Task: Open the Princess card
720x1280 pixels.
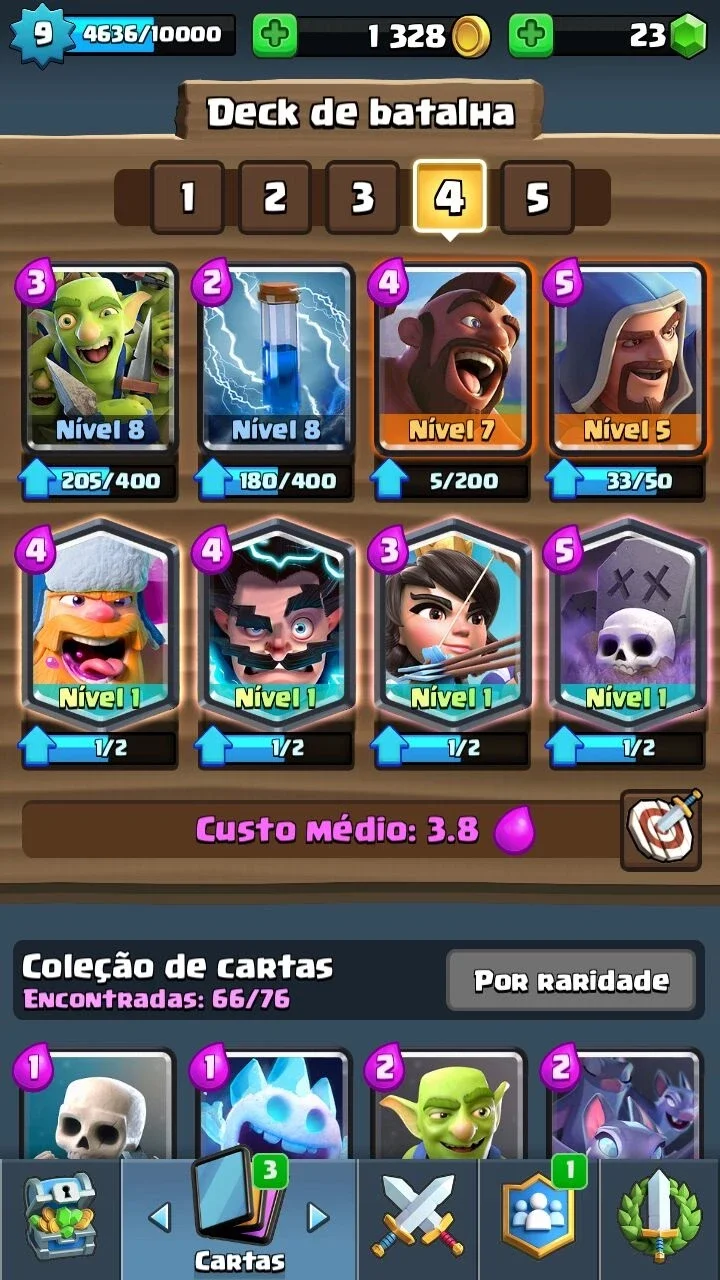Action: point(451,620)
